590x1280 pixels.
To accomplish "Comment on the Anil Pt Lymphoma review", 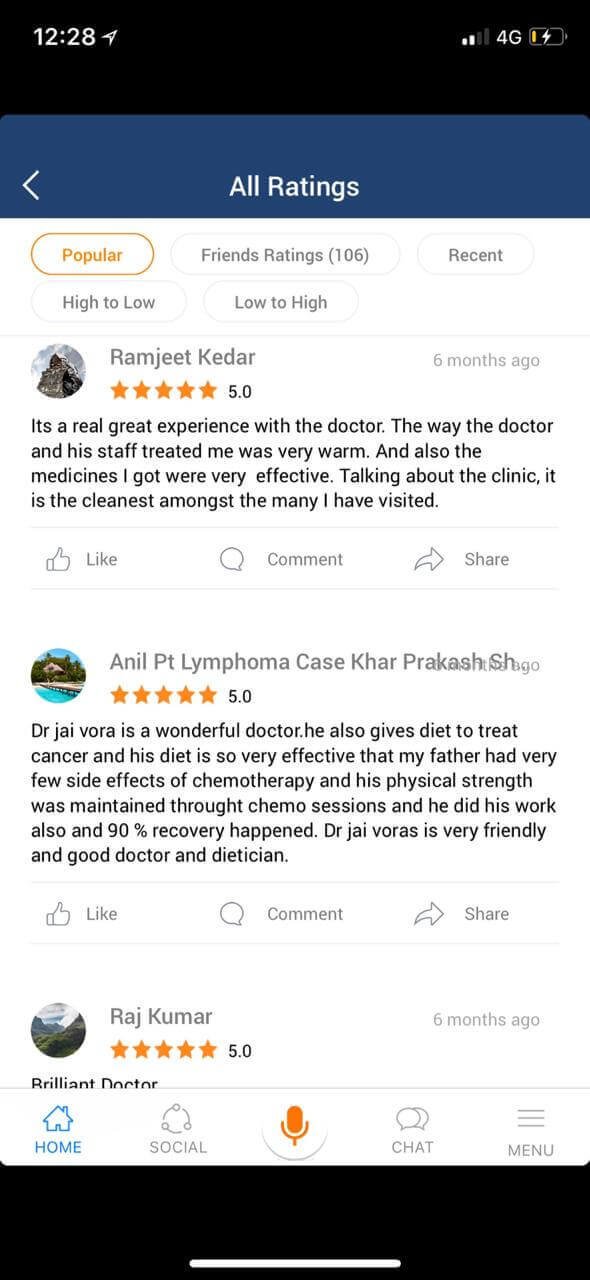I will pos(281,913).
